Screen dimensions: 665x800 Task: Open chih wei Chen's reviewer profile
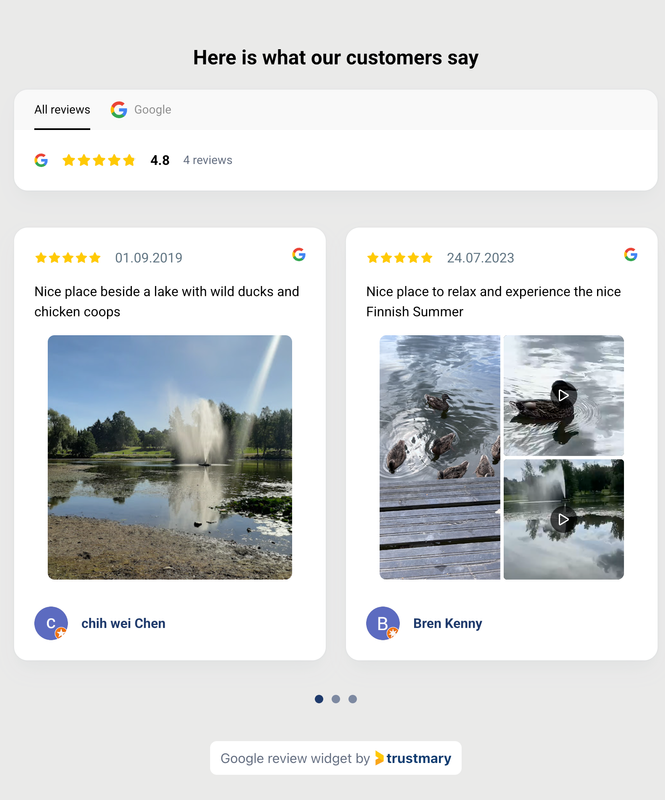pyautogui.click(x=123, y=623)
